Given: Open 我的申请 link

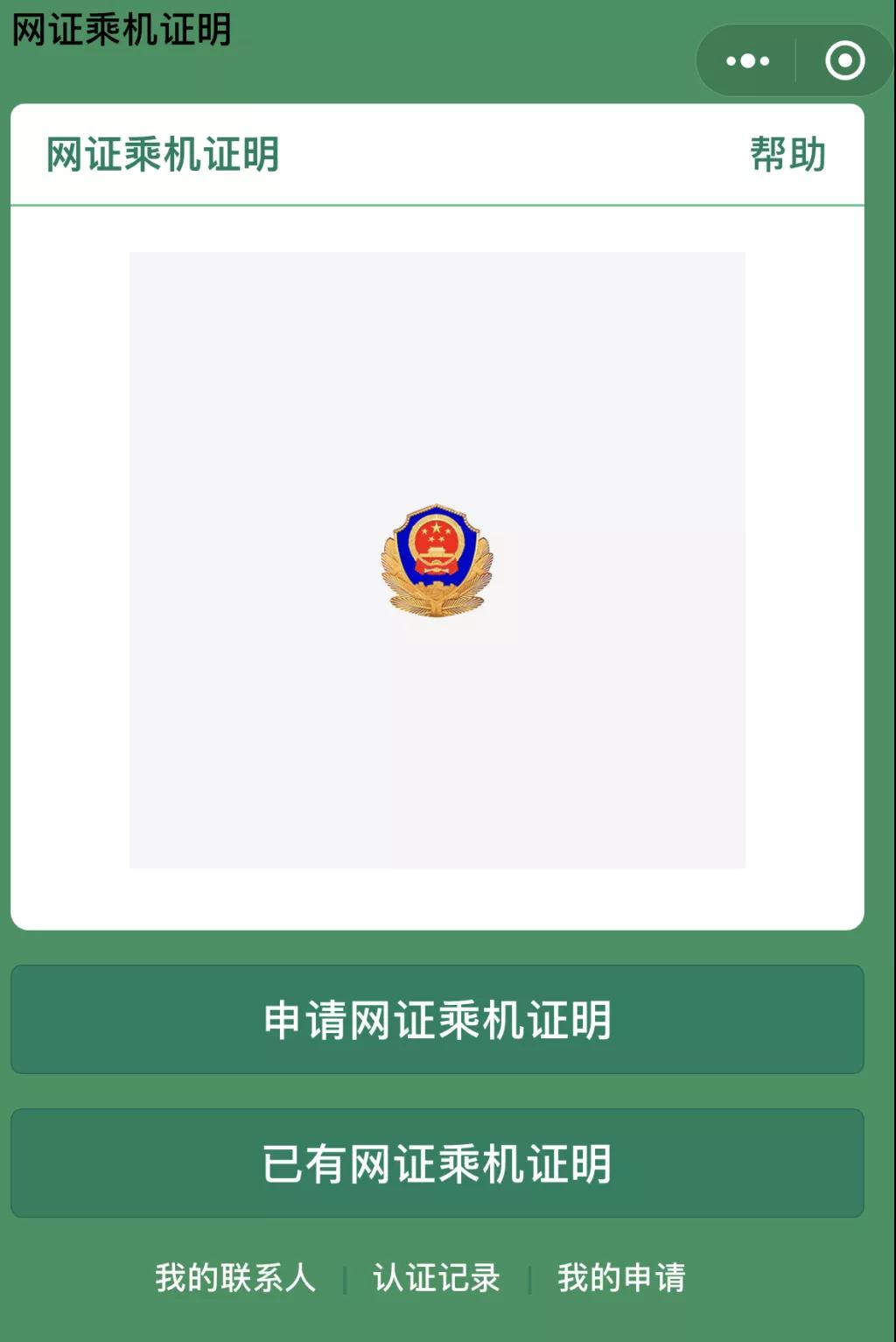Looking at the screenshot, I should point(621,1277).
